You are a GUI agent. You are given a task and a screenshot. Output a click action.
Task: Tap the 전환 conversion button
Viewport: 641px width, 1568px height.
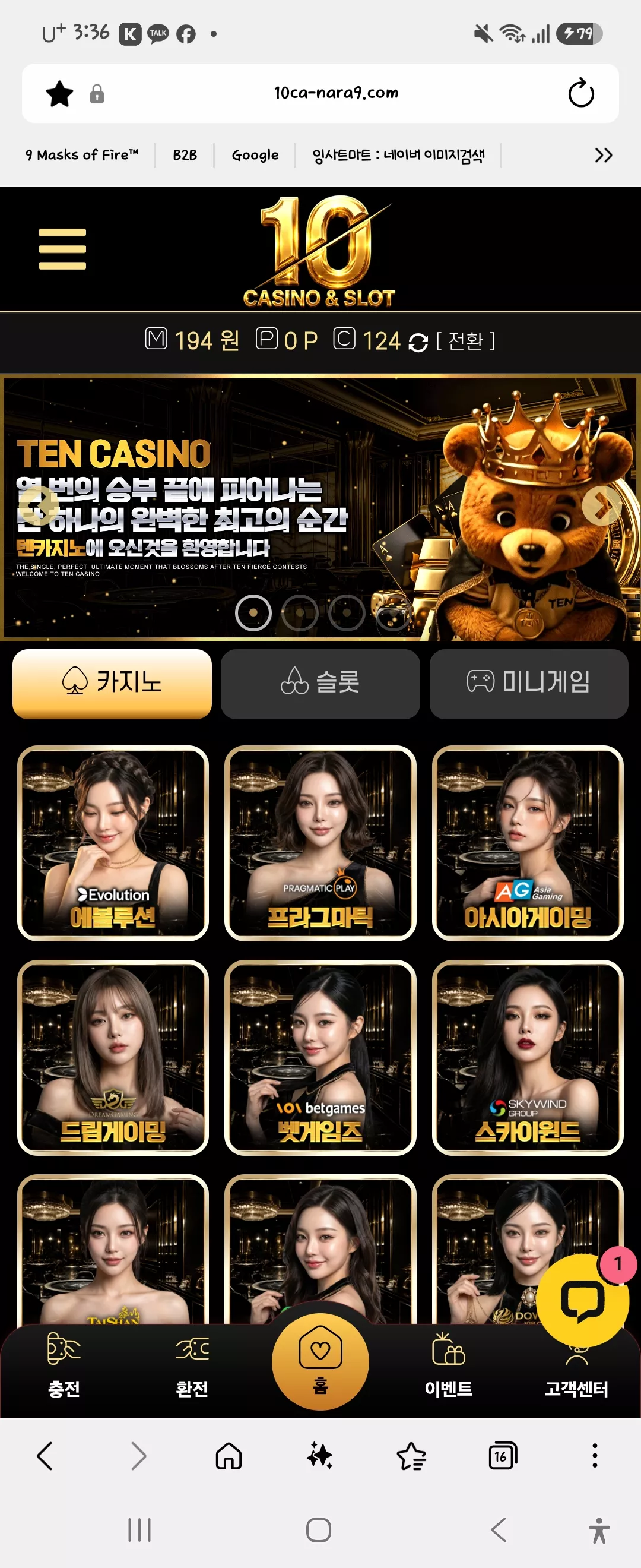point(465,341)
